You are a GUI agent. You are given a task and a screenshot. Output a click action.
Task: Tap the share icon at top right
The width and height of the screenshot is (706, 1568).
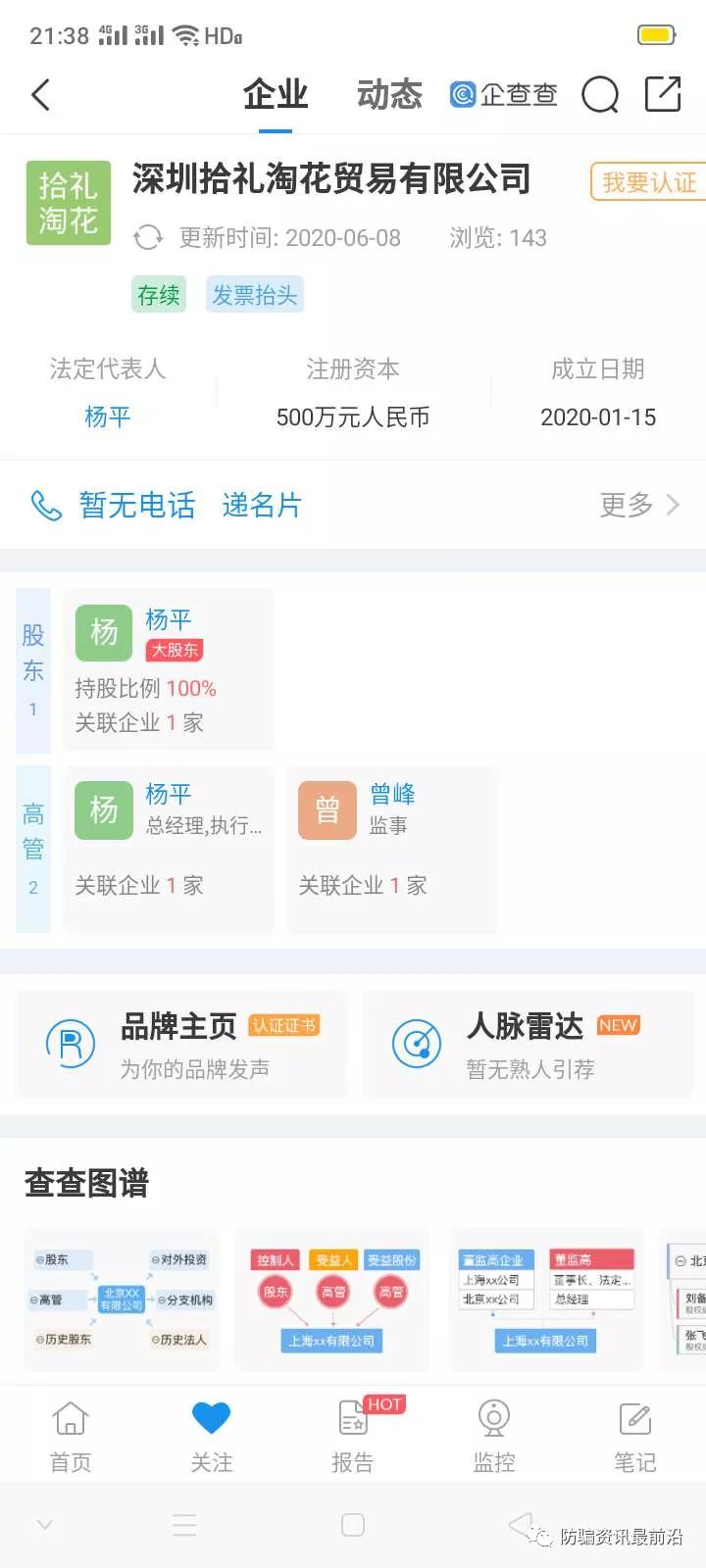coord(663,95)
